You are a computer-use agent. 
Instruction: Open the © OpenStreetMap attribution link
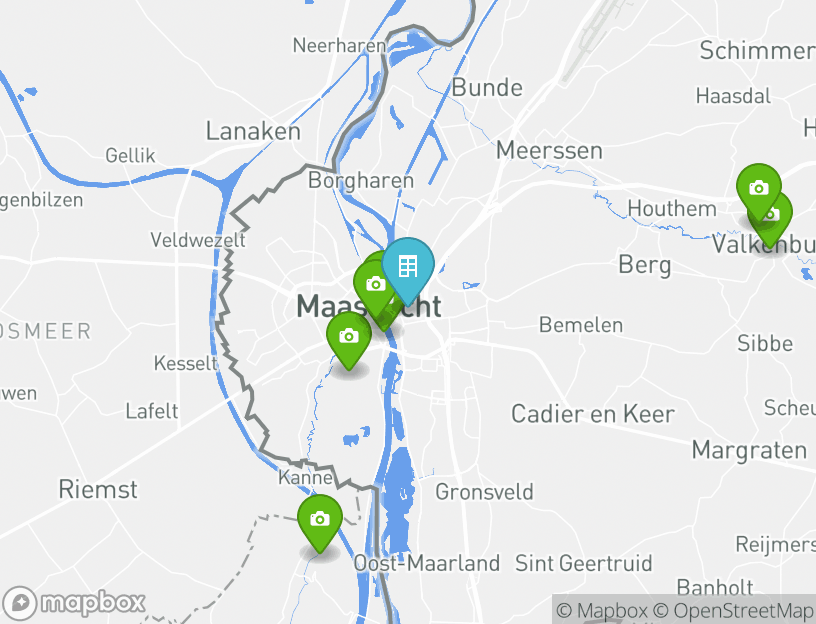(x=733, y=610)
